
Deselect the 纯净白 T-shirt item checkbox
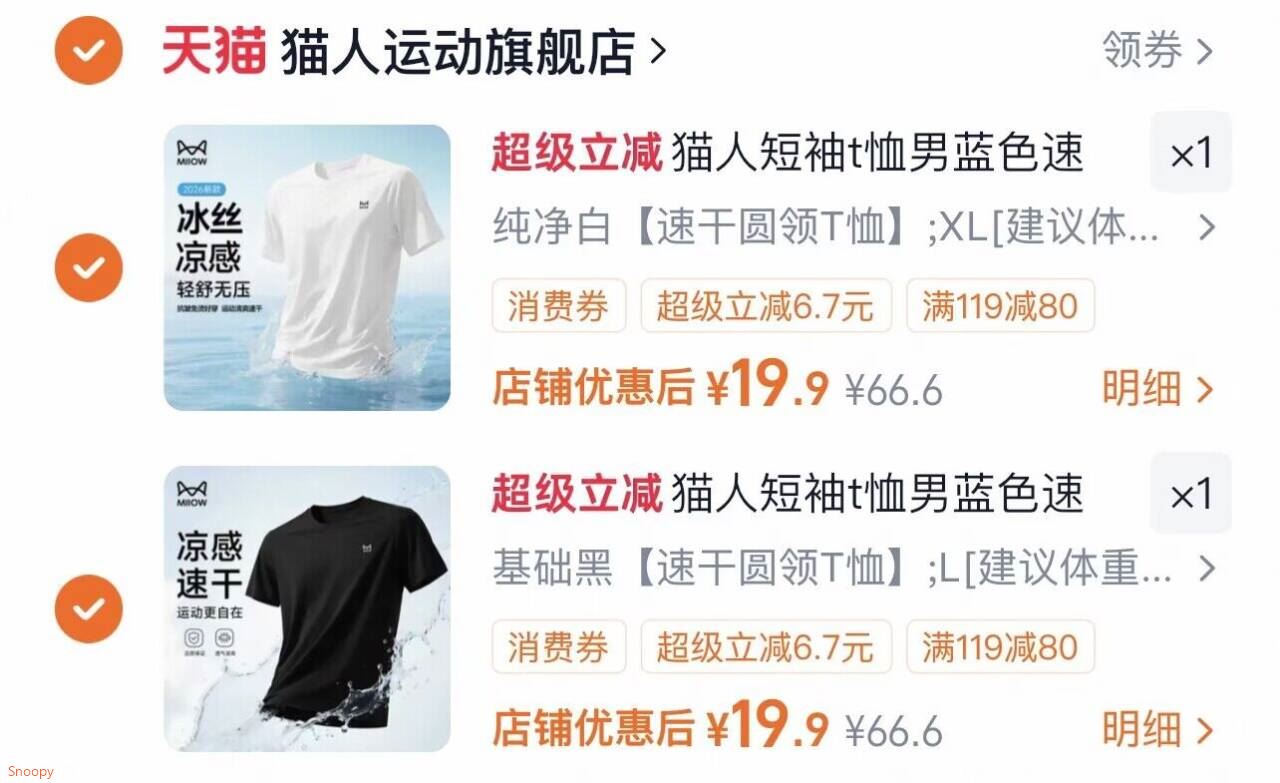tap(89, 267)
